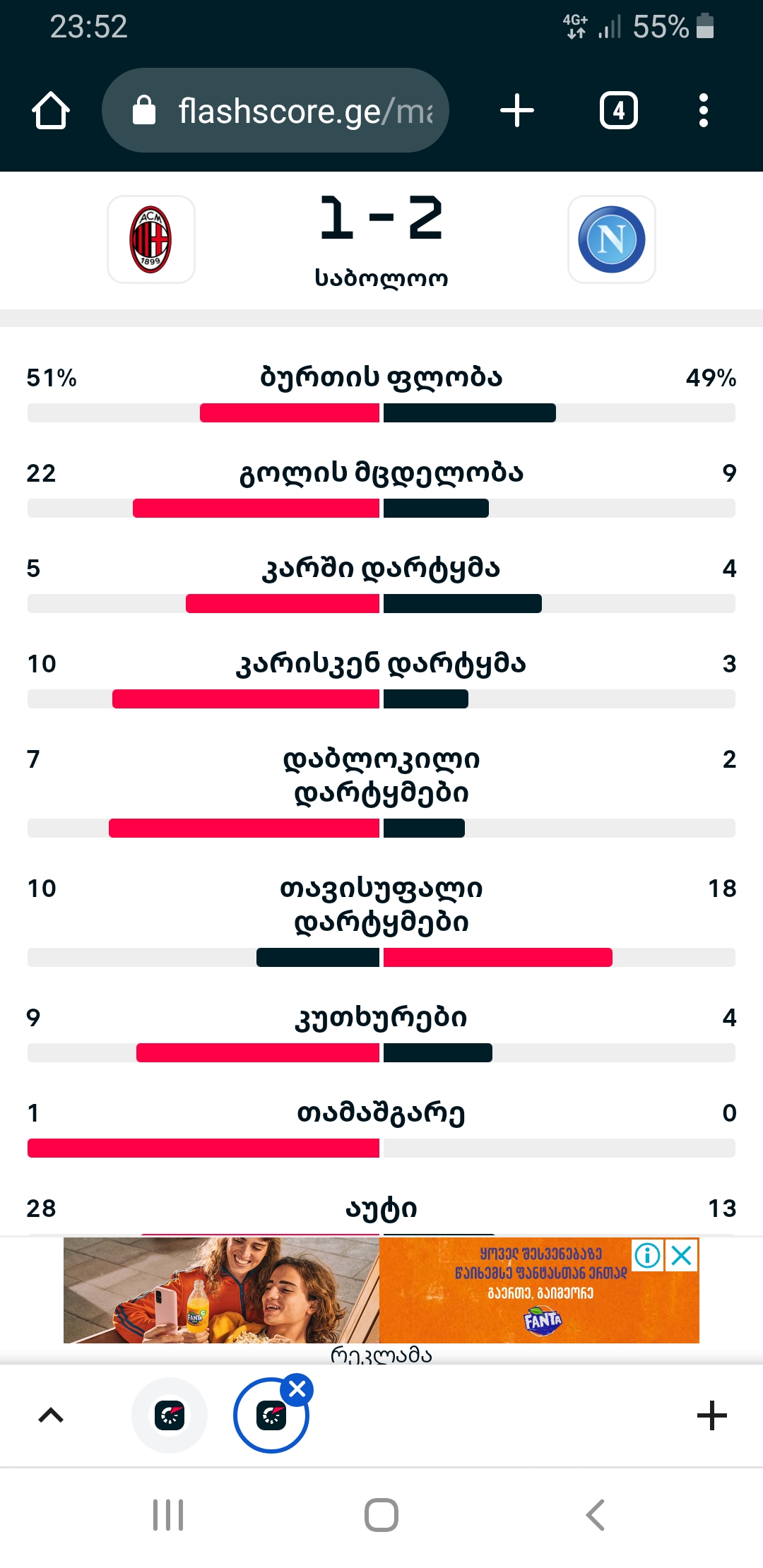Open recent apps from navigation bar

point(168,1515)
